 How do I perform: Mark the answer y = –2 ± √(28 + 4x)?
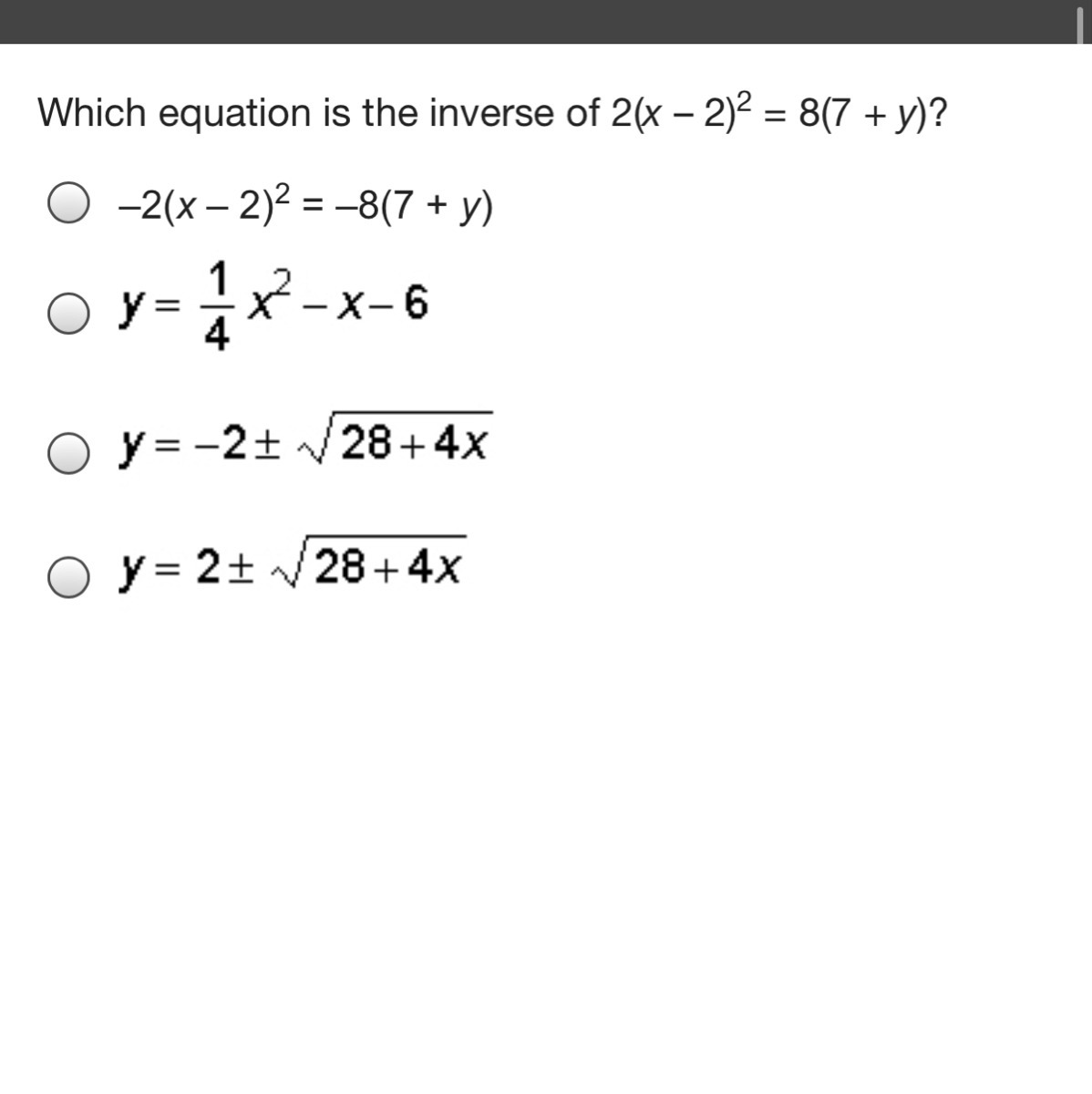click(69, 452)
